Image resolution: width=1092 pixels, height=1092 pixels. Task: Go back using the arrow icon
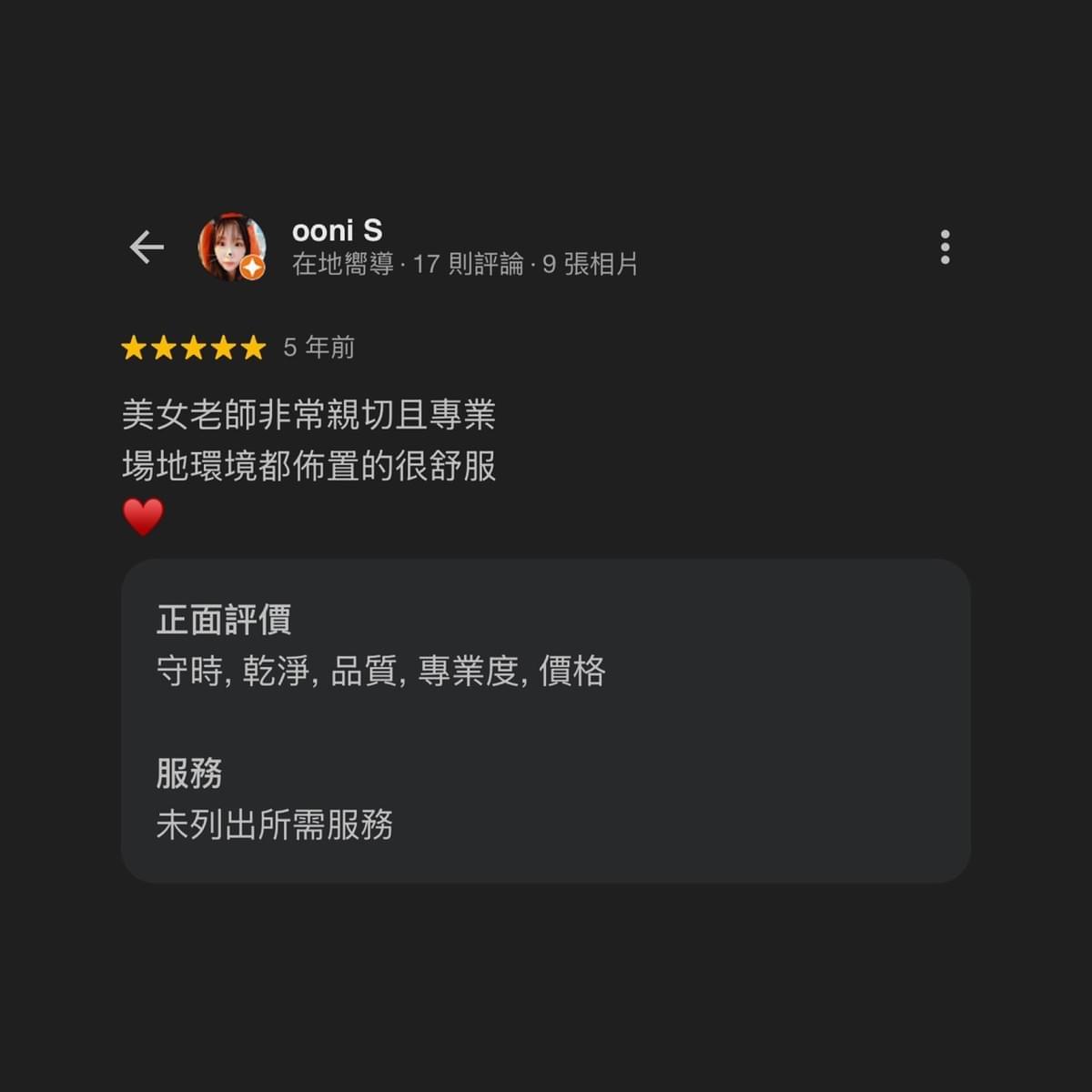(x=147, y=247)
